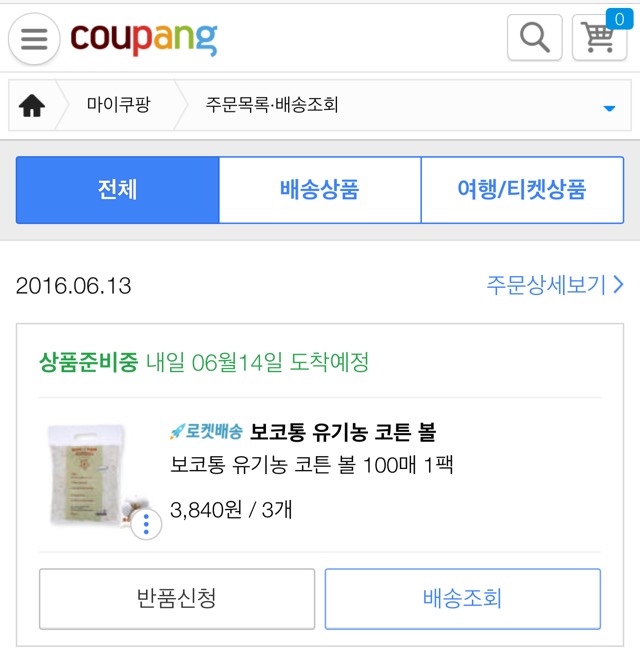
Task: Open the shopping cart
Action: [x=599, y=39]
